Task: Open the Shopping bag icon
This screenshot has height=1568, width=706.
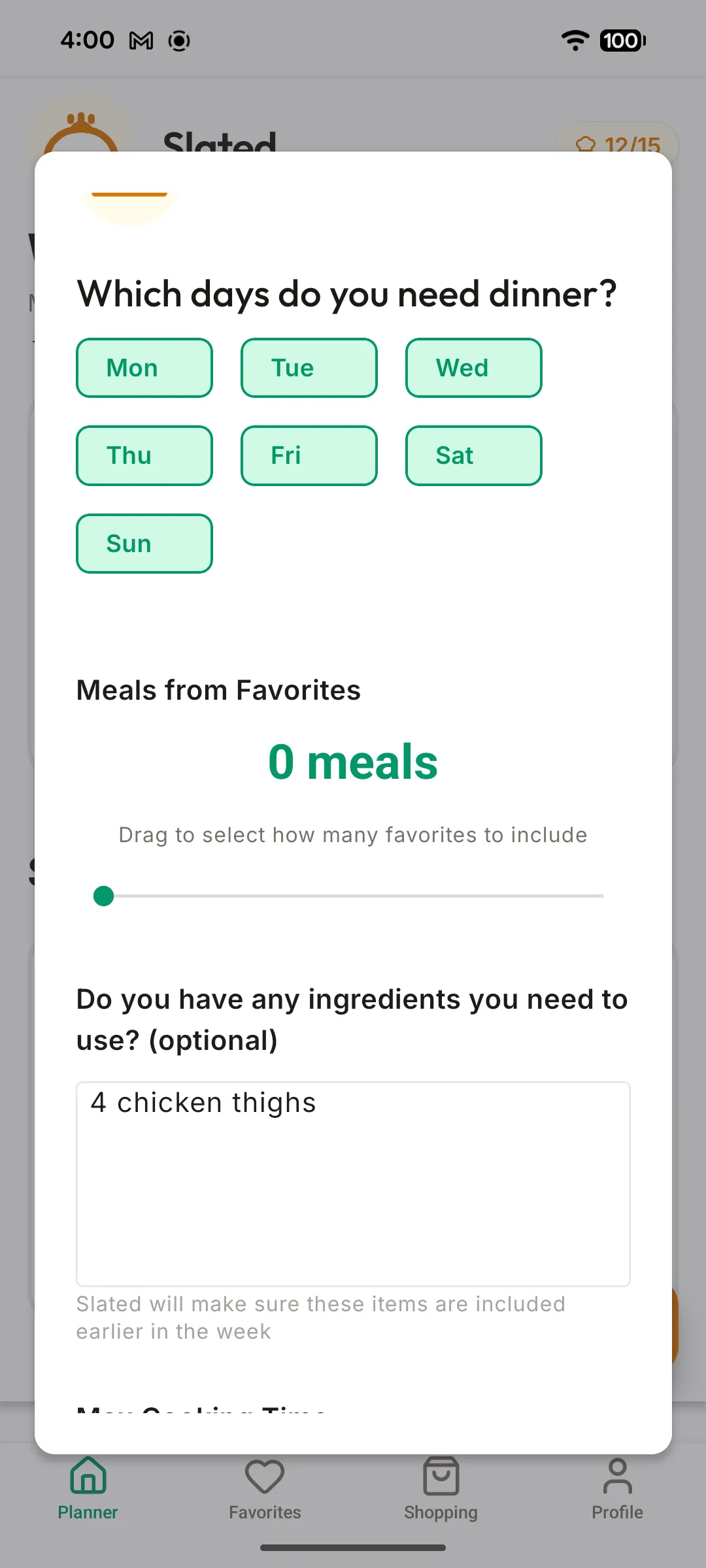Action: 441,1475
